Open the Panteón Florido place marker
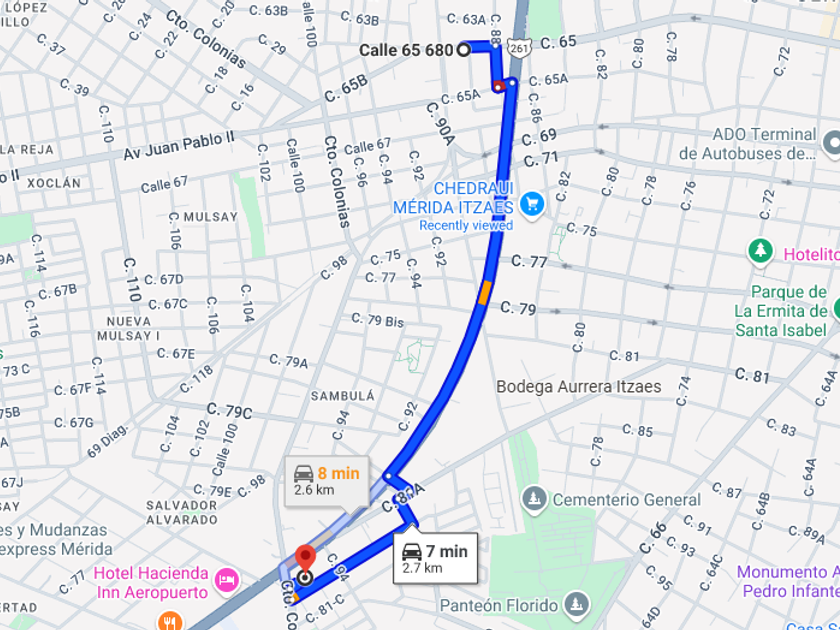This screenshot has width=840, height=630. [x=575, y=604]
